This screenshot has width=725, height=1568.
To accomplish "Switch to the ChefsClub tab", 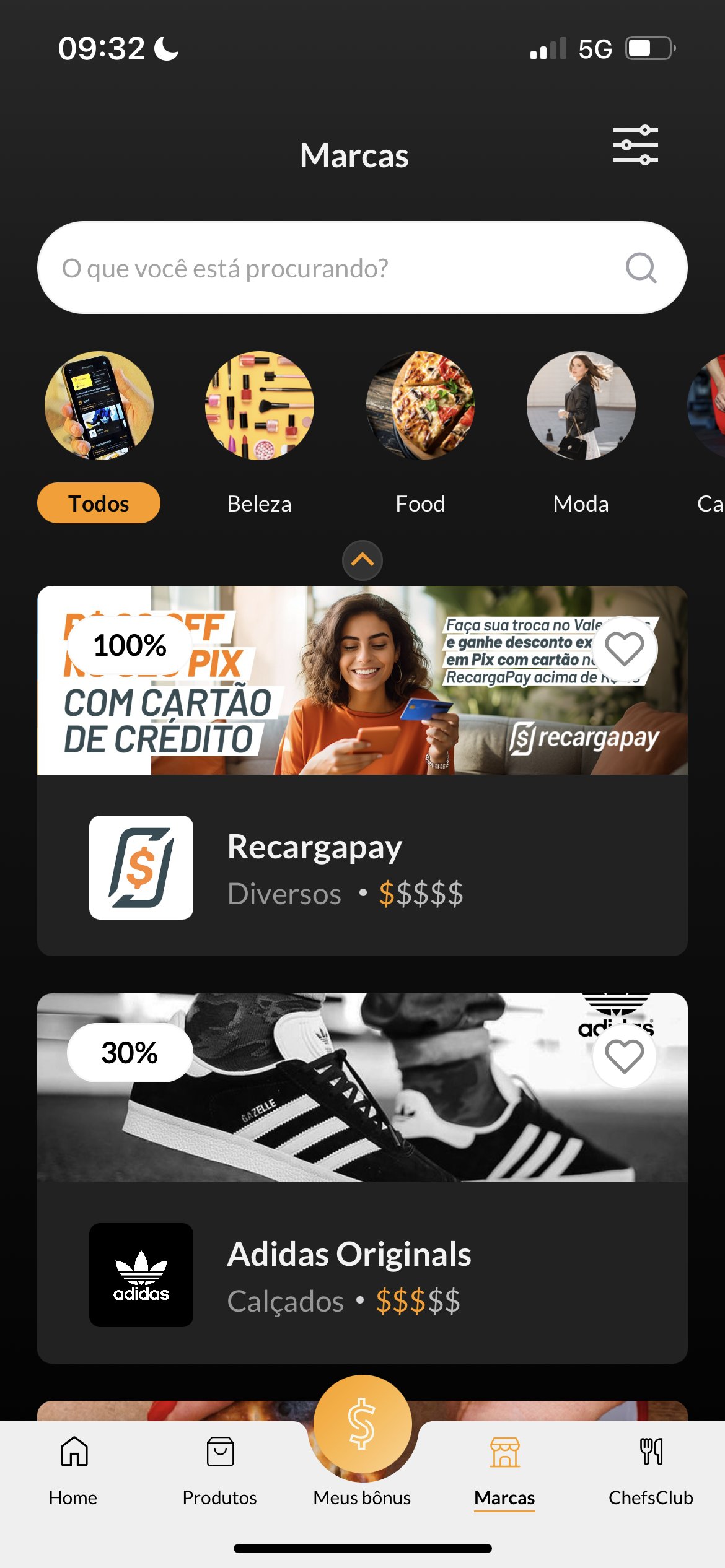I will (x=651, y=1469).
